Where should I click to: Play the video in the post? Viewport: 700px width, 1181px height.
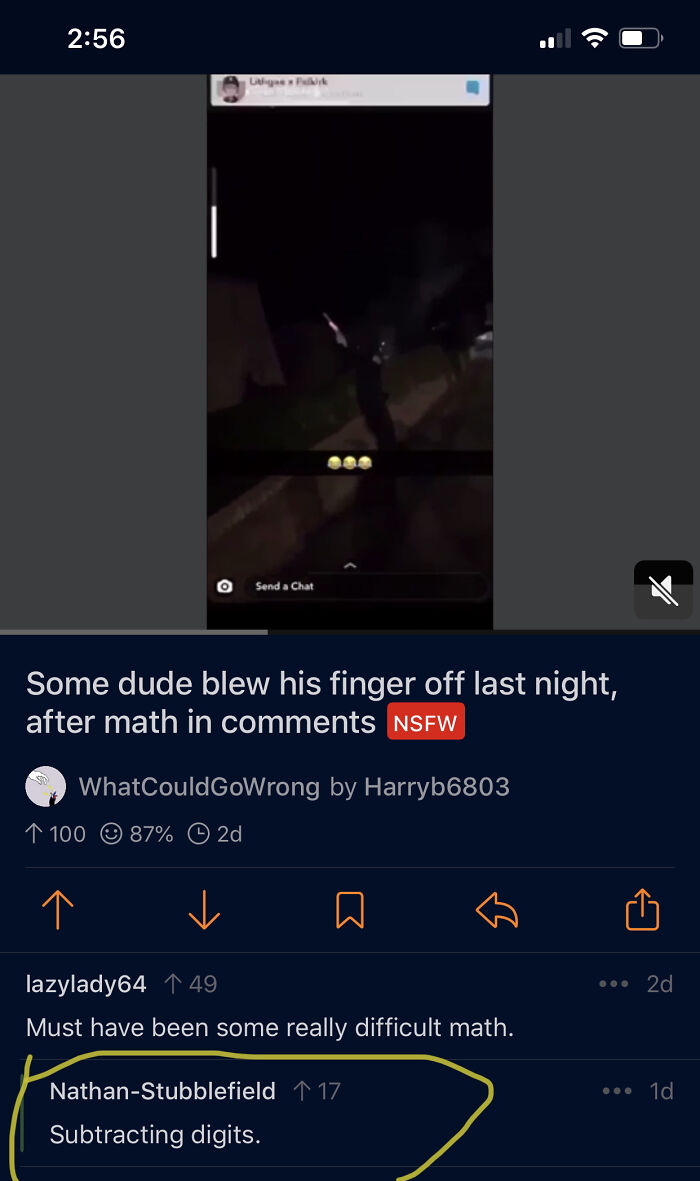[349, 350]
